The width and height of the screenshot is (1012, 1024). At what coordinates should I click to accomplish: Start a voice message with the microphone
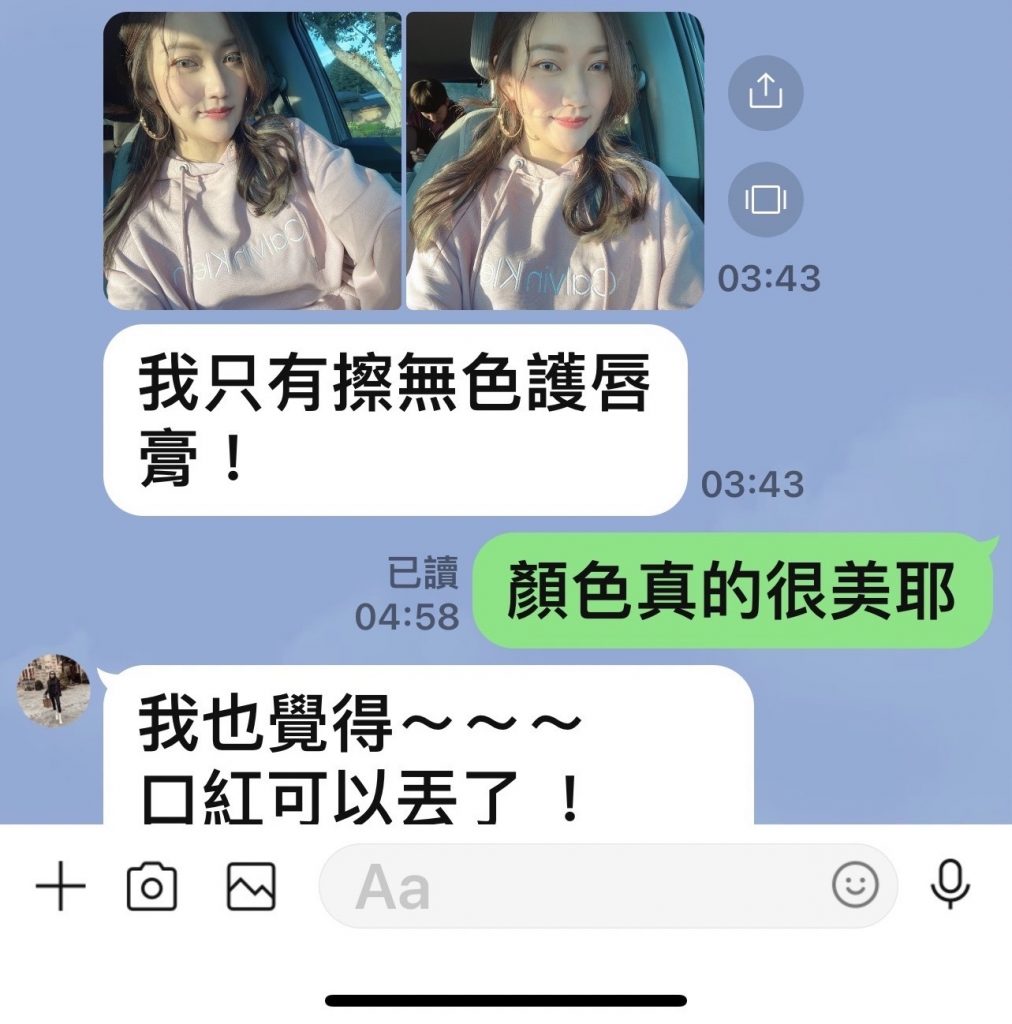[949, 884]
